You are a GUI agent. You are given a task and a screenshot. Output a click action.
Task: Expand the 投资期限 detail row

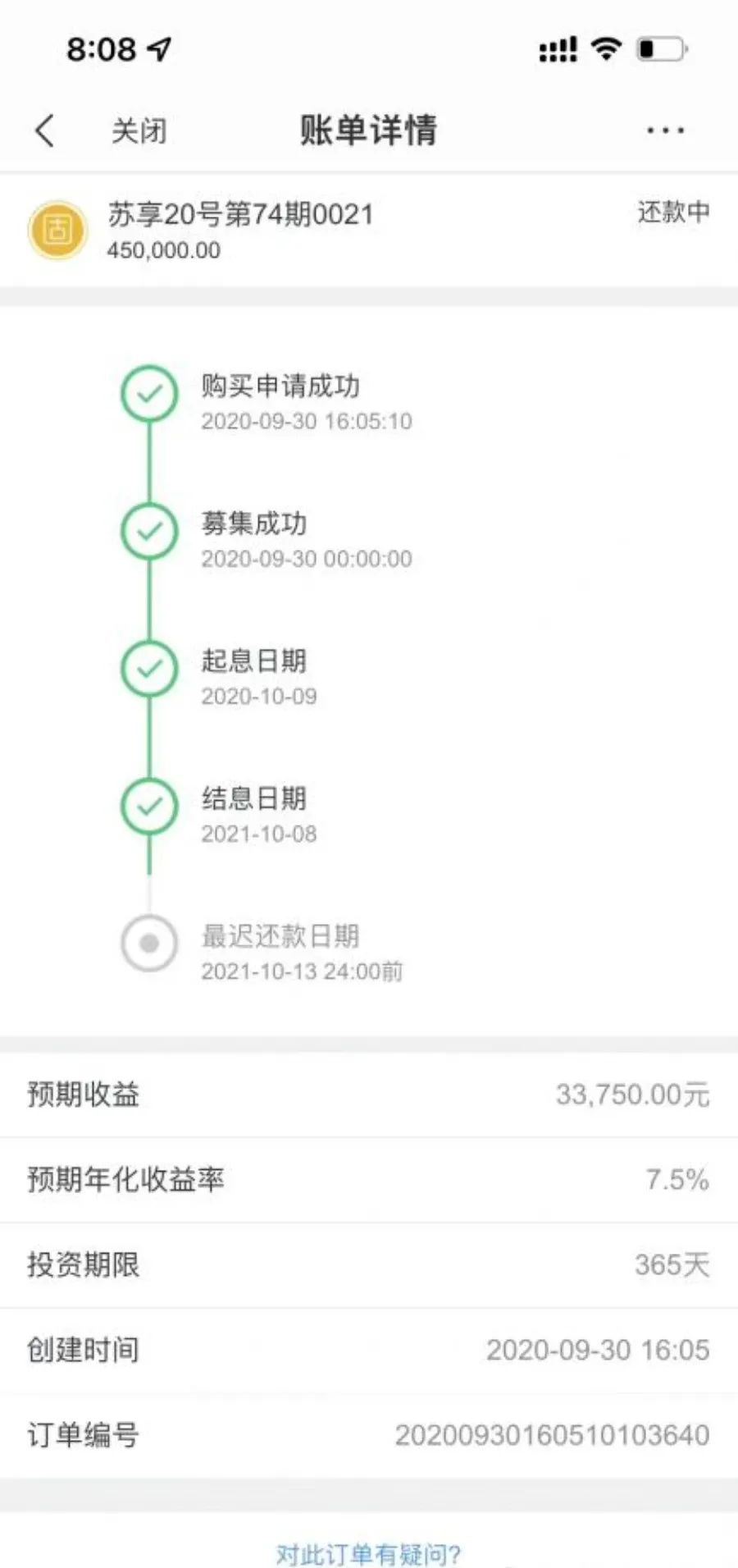point(369,1264)
